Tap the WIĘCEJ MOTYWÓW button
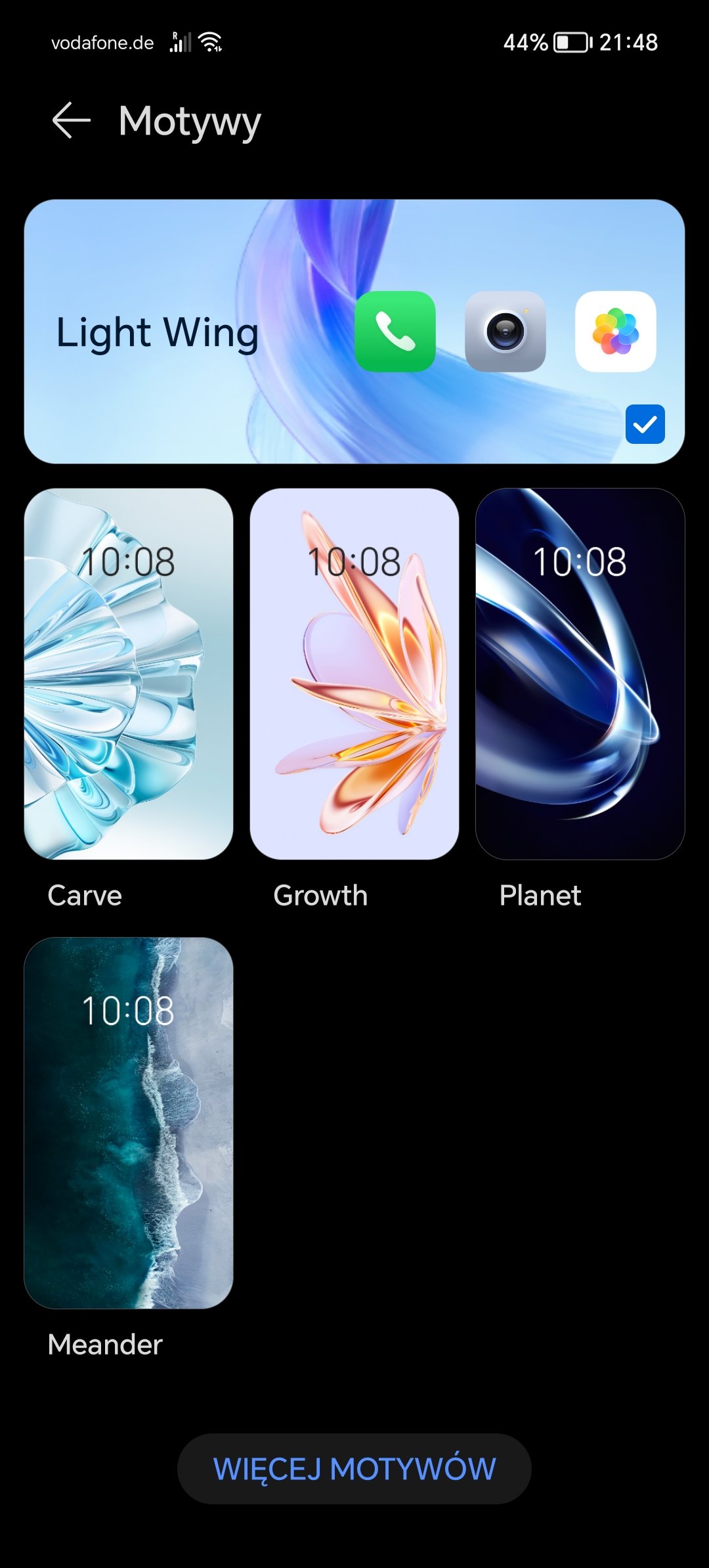 pos(354,1469)
